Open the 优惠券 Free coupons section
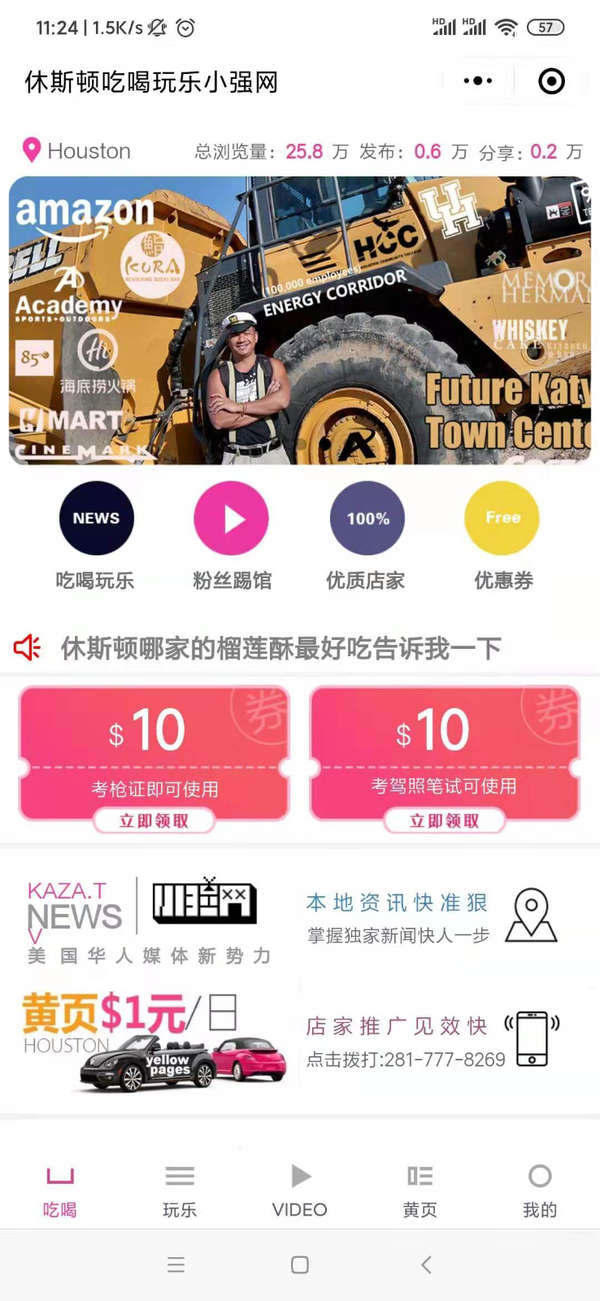Viewport: 600px width, 1301px height. (x=502, y=534)
